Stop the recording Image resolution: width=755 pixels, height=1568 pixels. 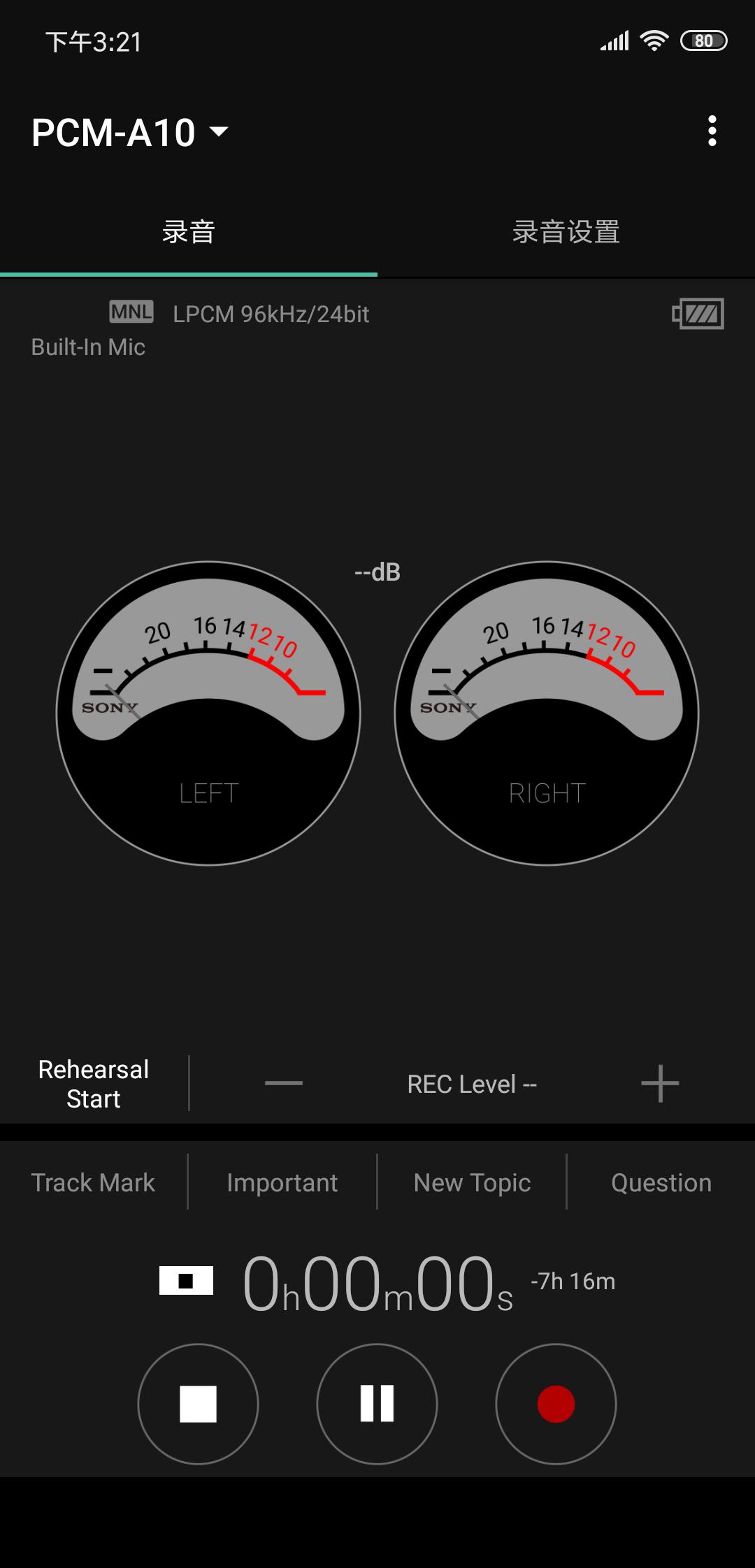198,1404
